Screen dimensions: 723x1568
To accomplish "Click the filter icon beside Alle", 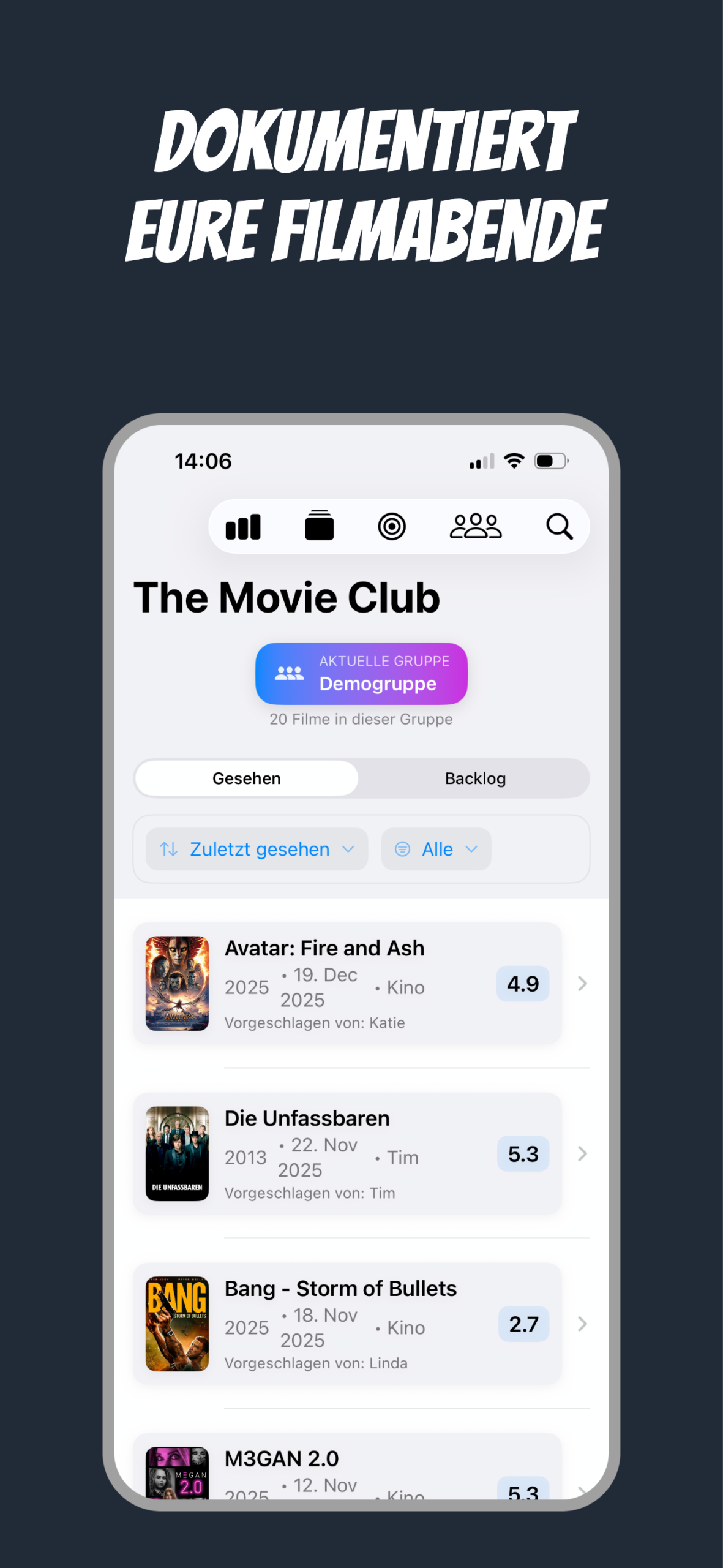I will point(402,849).
